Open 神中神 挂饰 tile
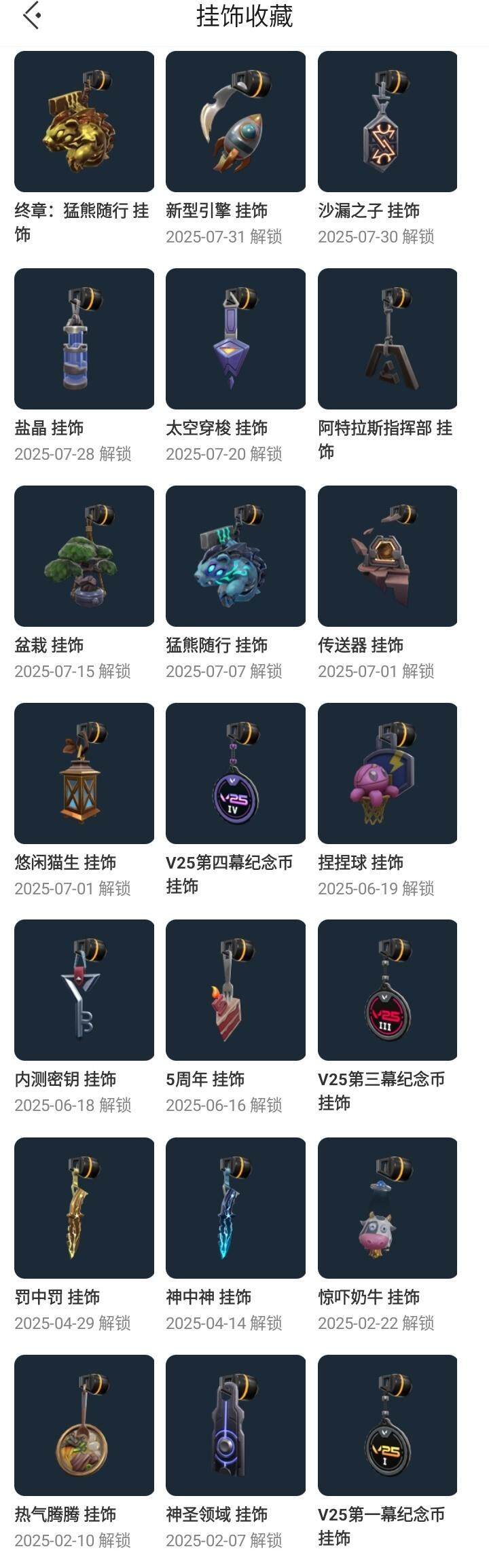This screenshot has width=489, height=1568. 236,1208
